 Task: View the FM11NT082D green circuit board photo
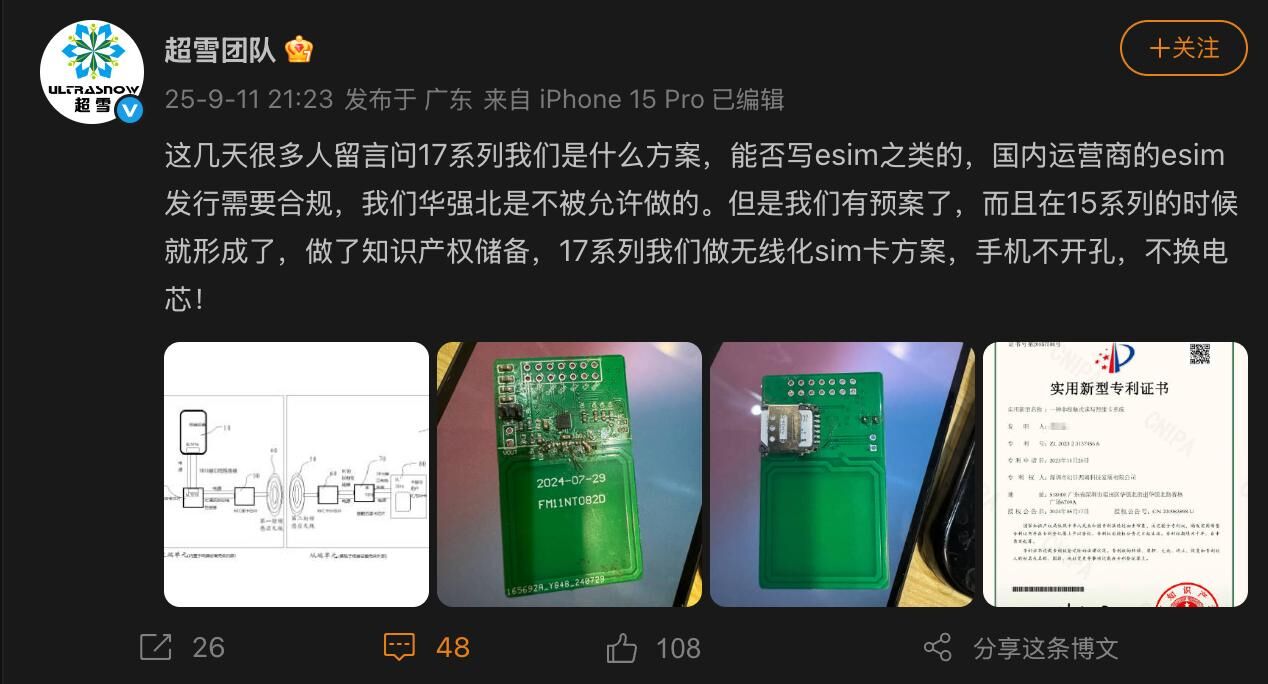(x=569, y=474)
